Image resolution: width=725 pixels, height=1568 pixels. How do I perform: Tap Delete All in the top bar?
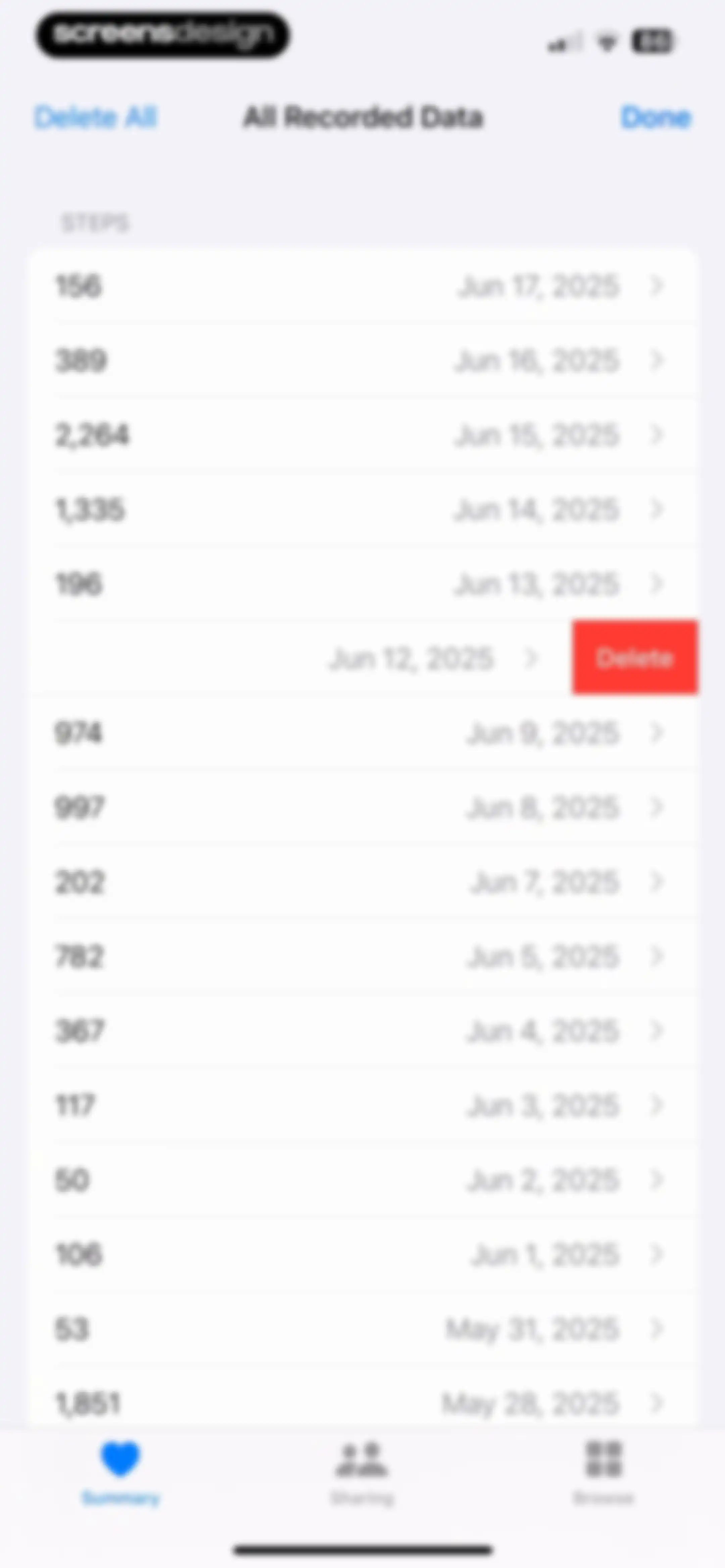(96, 117)
